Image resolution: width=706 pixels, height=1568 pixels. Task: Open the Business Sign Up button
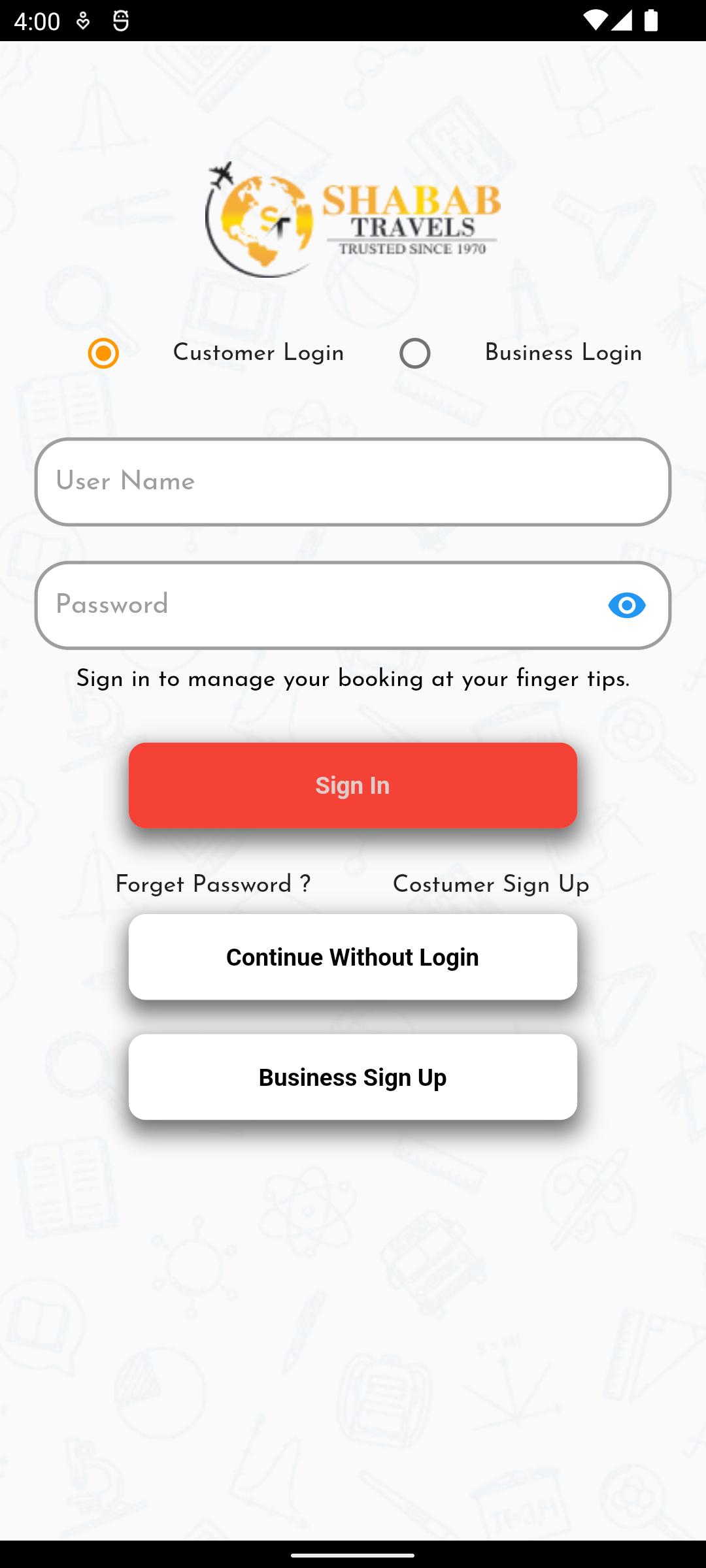click(x=353, y=1077)
